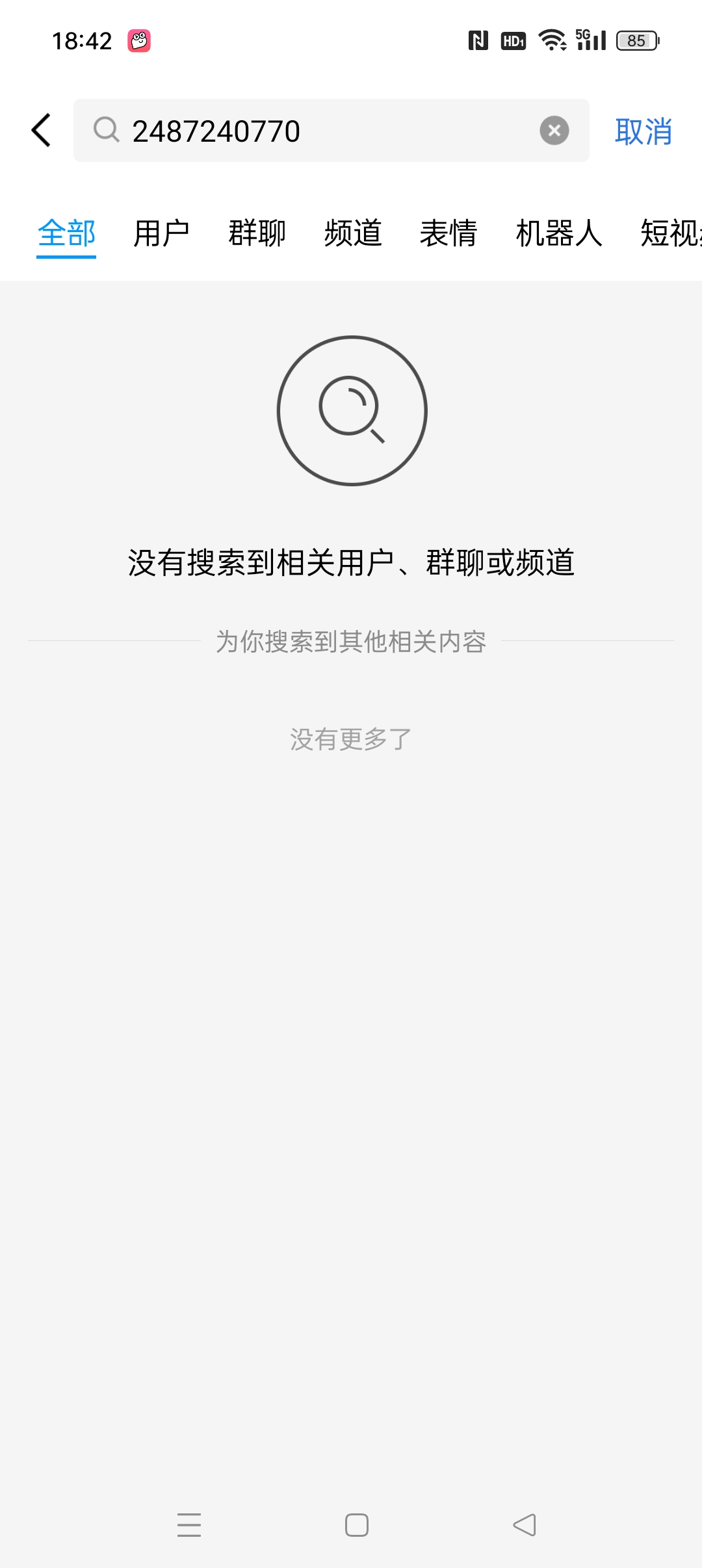Switch to the 短视频 tab
This screenshot has height=1568, width=702.
point(671,233)
